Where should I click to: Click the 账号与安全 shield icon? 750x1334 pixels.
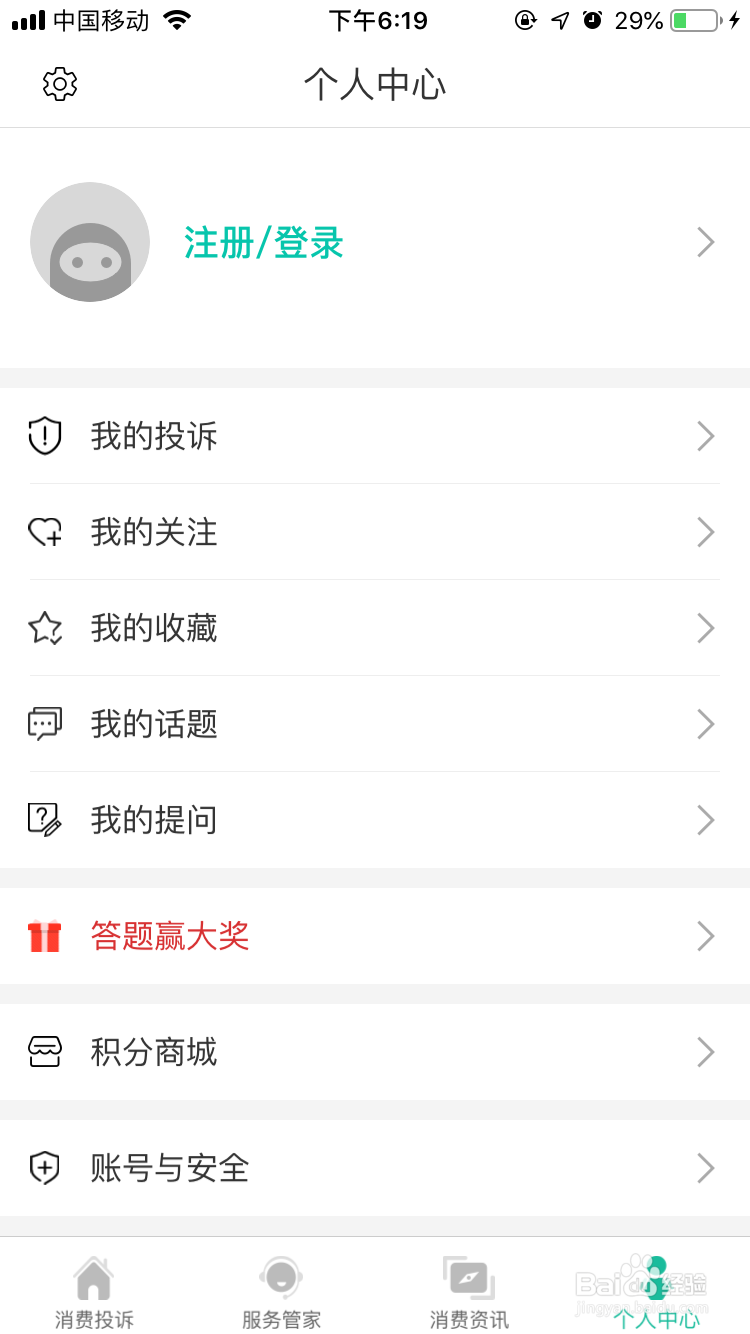click(x=44, y=1168)
